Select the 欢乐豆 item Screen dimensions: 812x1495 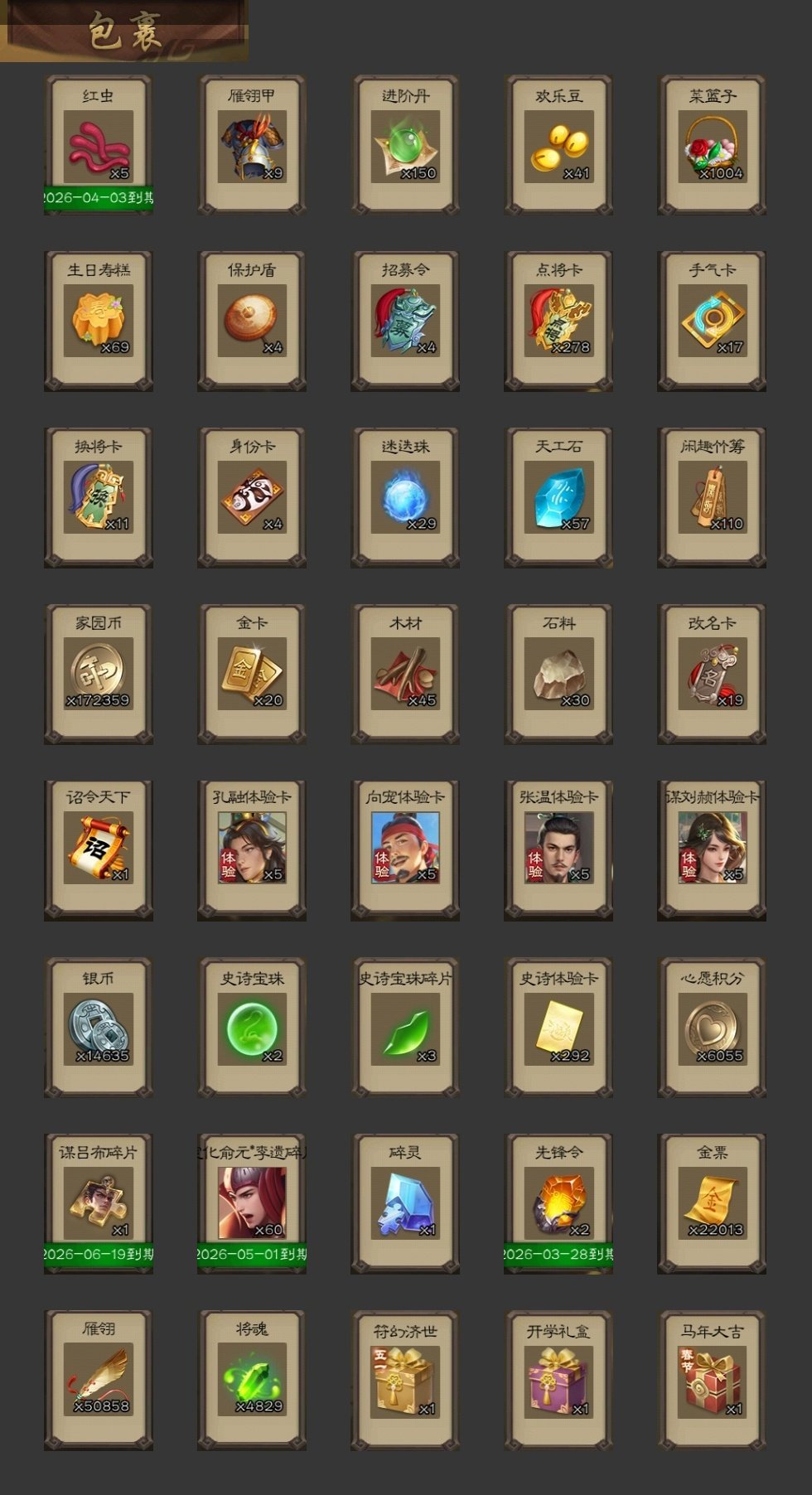tap(558, 147)
